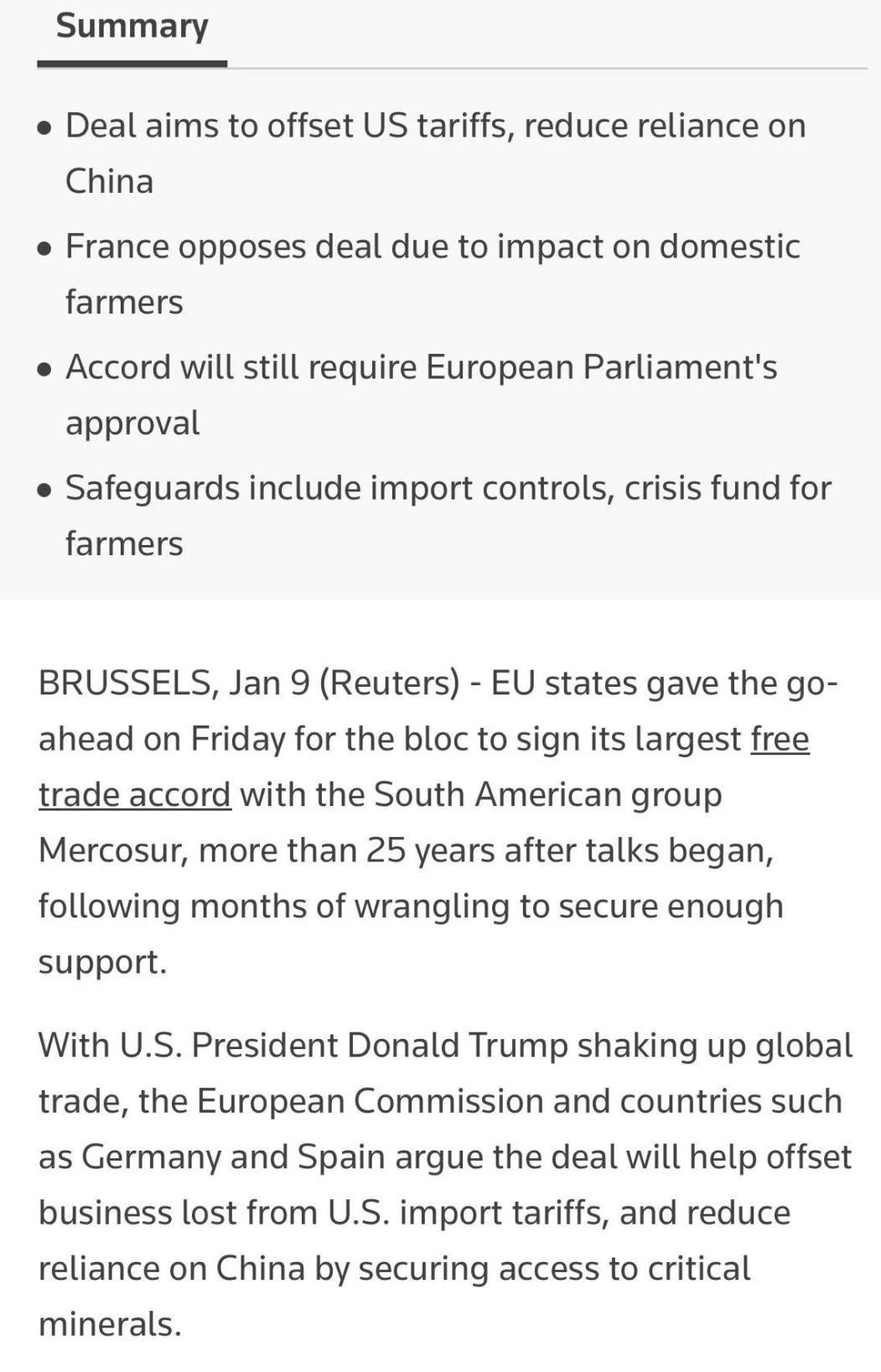This screenshot has height=1372, width=881.
Task: Select the Summary tab
Action: click(x=132, y=27)
